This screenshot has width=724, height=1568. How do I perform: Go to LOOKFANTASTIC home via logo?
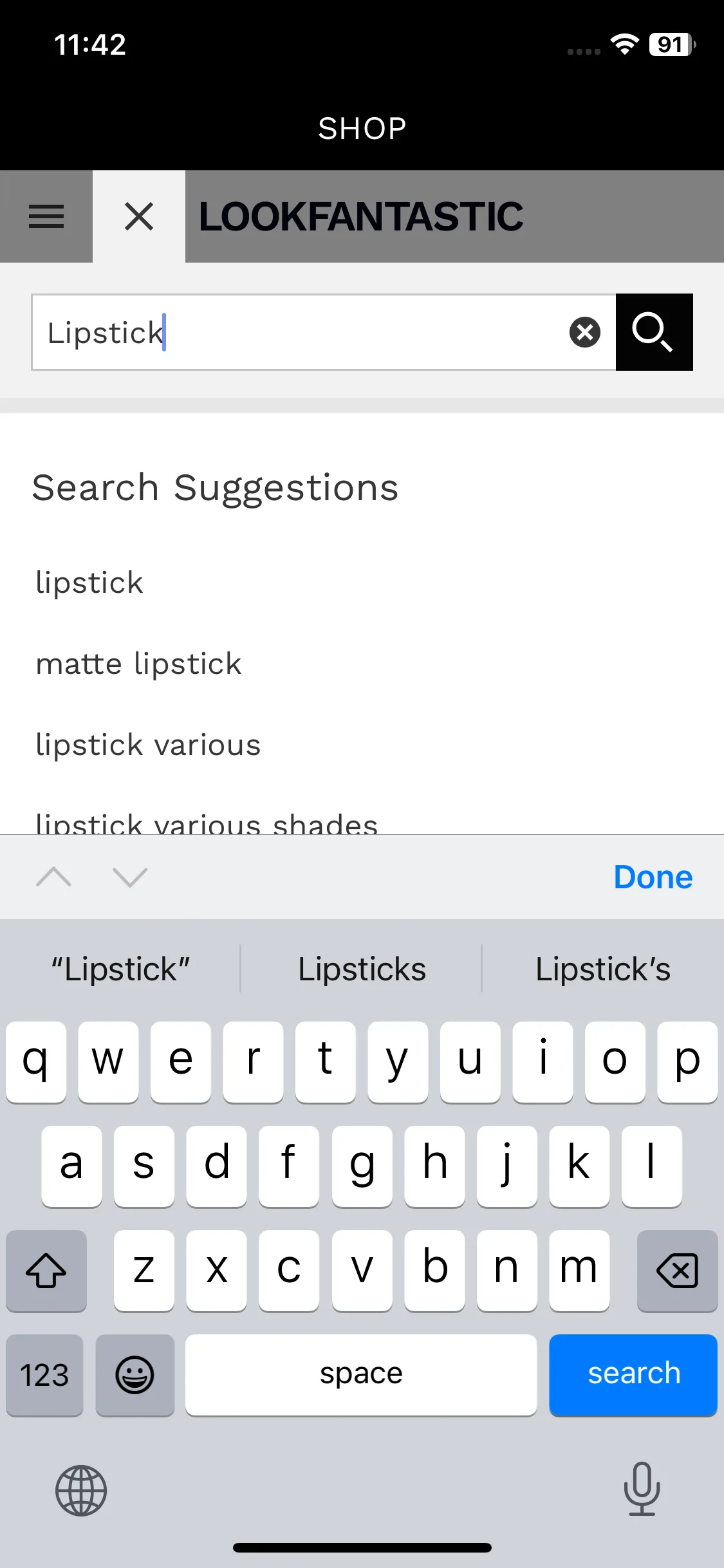pyautogui.click(x=360, y=216)
